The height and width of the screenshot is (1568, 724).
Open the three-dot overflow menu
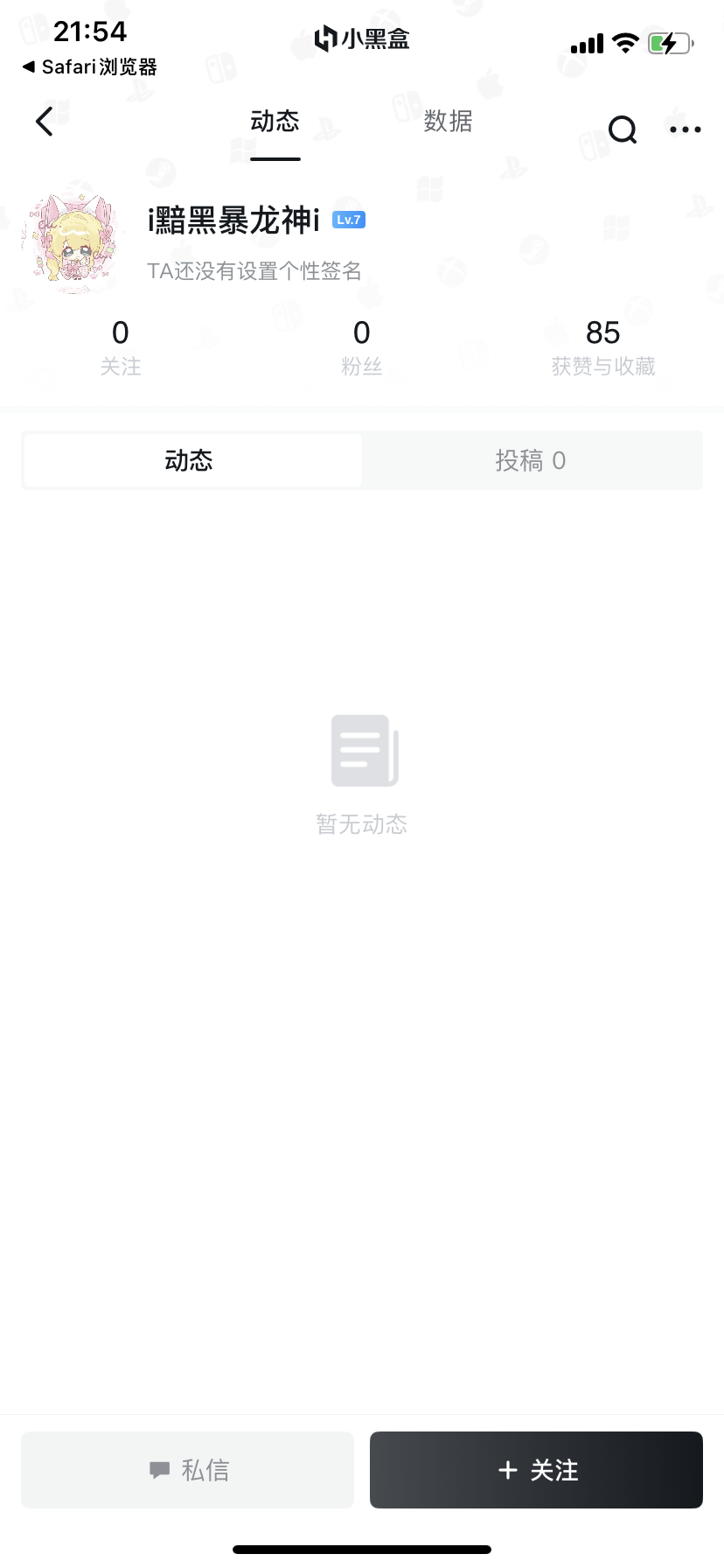tap(685, 129)
